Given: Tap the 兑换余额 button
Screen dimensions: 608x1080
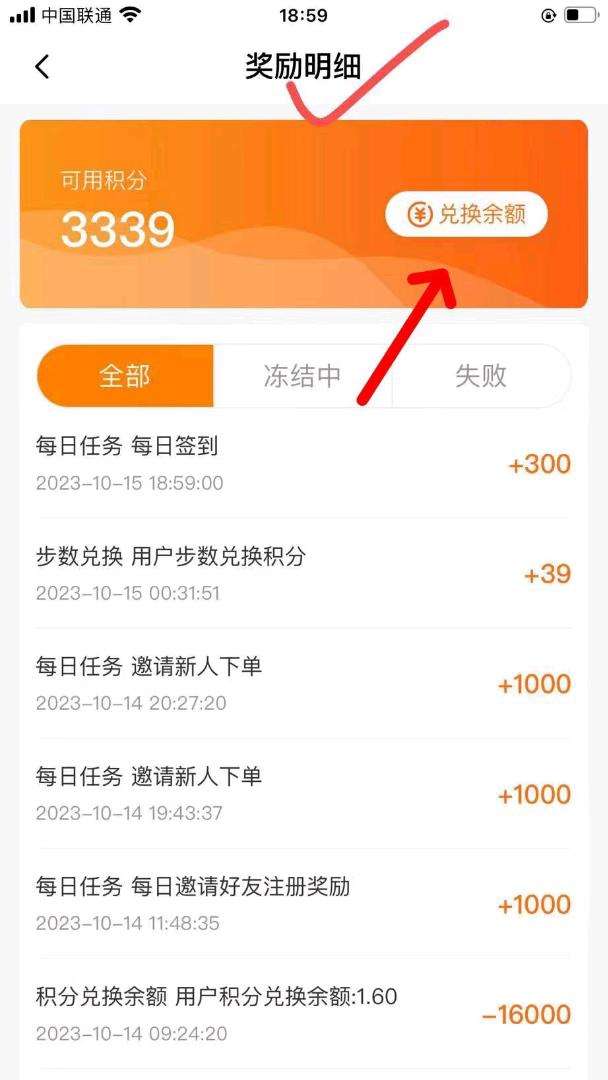Looking at the screenshot, I should tap(467, 214).
